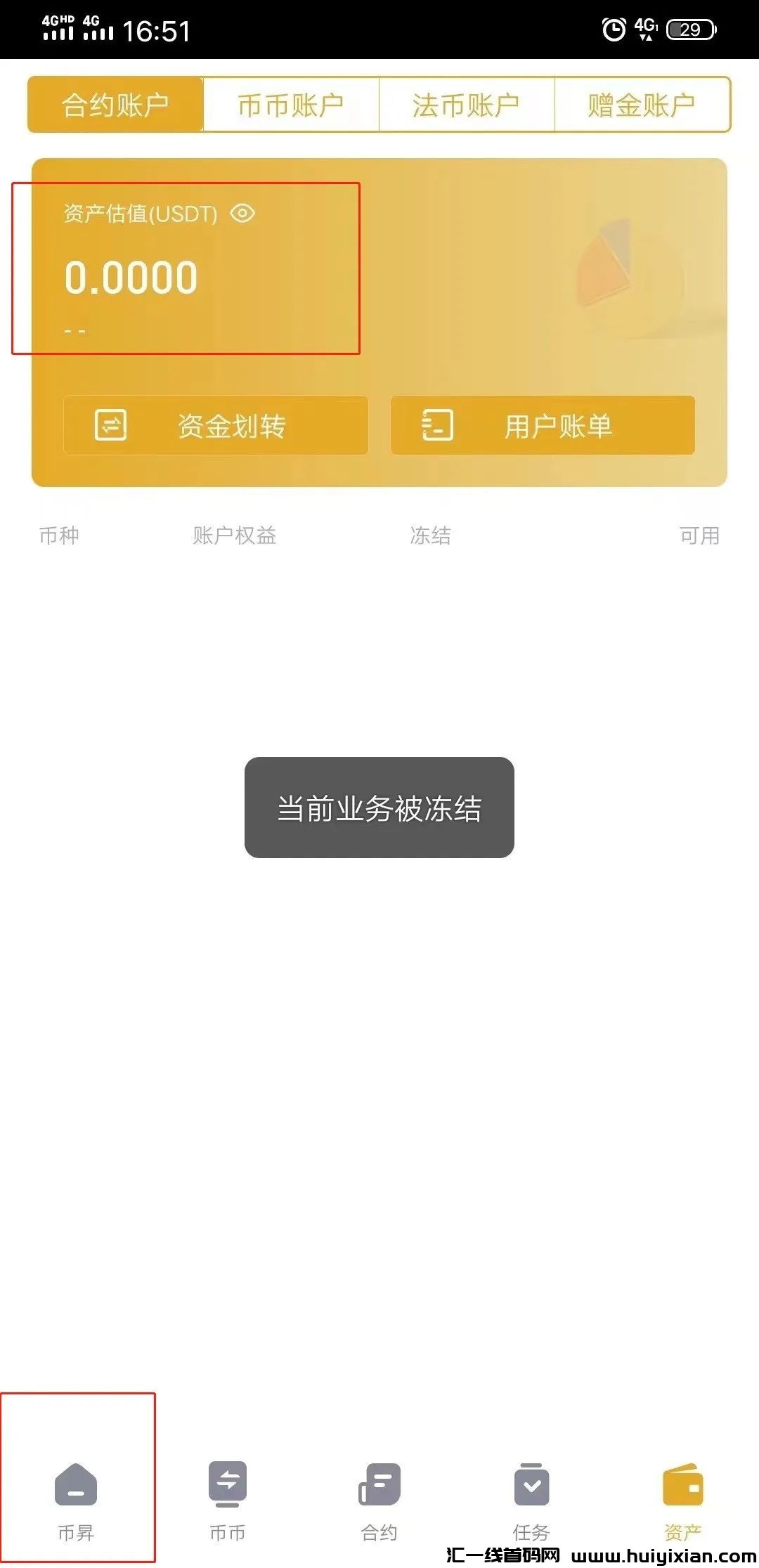
Task: Click the bill icon inside 用户账单
Action: tap(437, 425)
